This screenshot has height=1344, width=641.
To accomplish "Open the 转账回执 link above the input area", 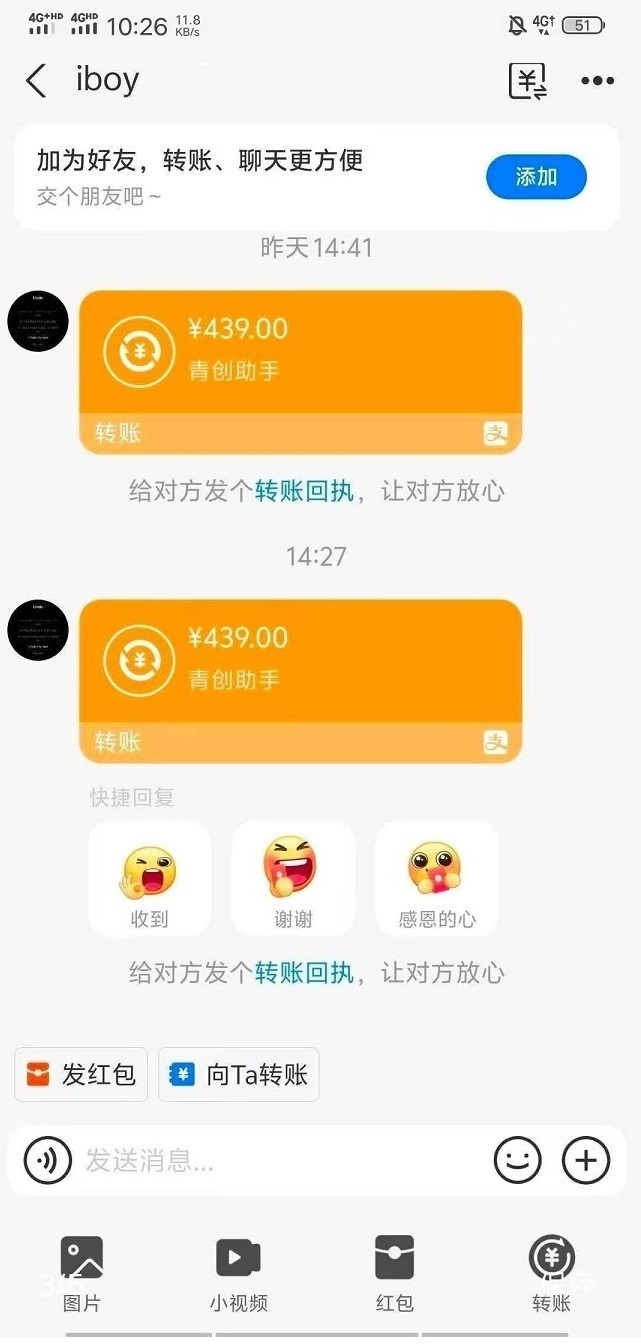I will click(x=304, y=972).
